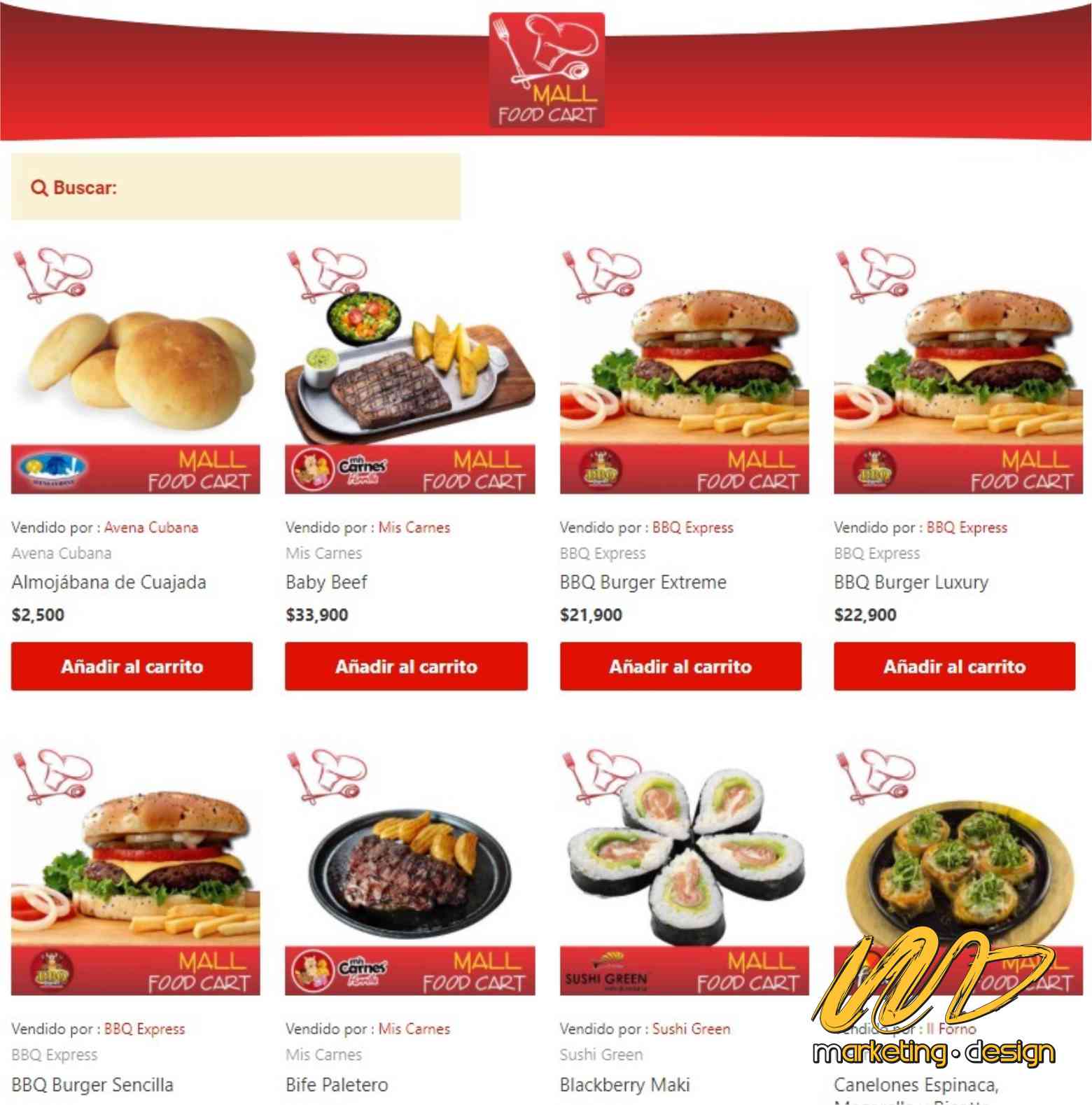
Task: Visit vendor Sushi Green under Blackberry Maki
Action: (x=691, y=1029)
